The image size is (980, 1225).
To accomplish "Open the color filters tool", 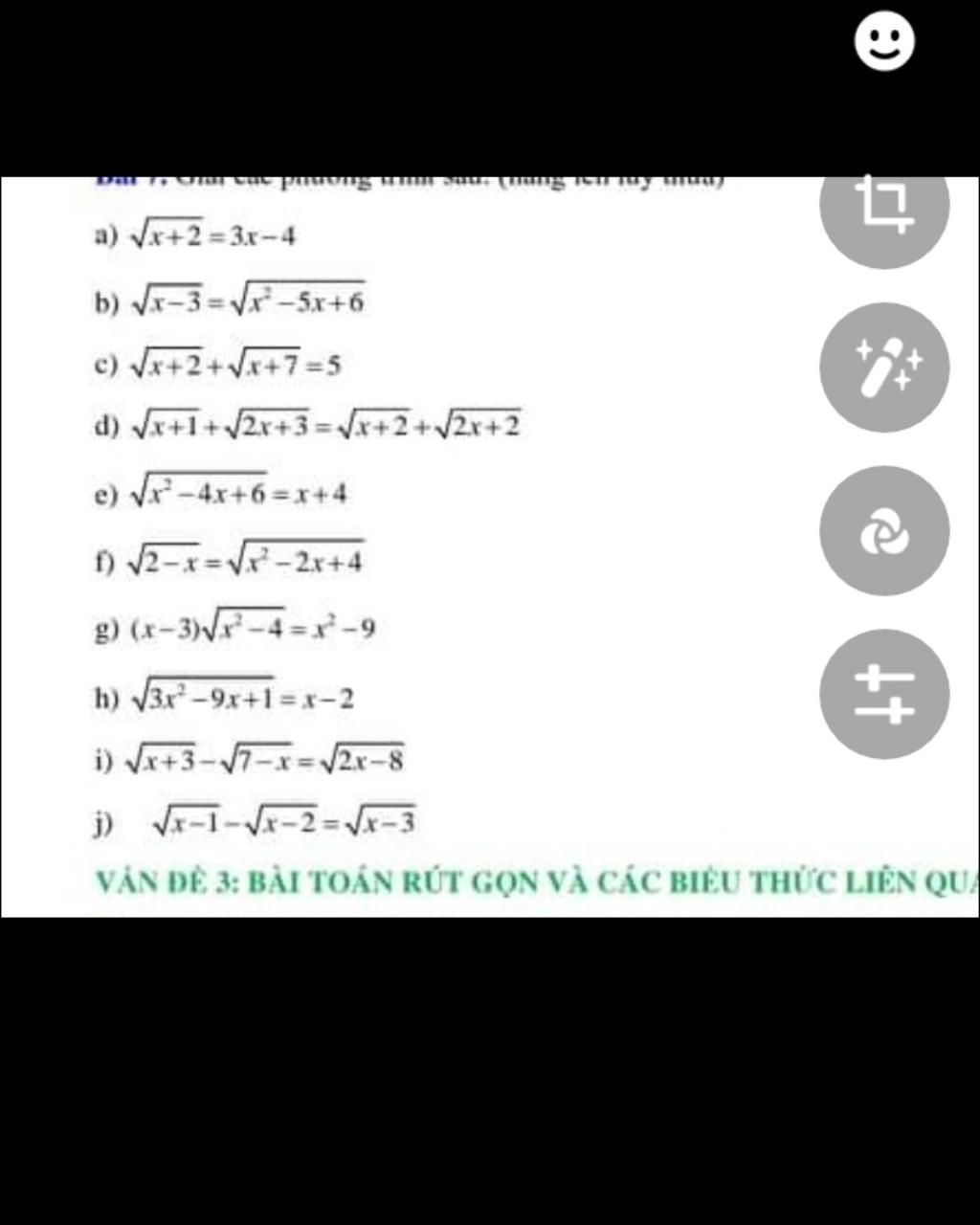I will point(884,530).
